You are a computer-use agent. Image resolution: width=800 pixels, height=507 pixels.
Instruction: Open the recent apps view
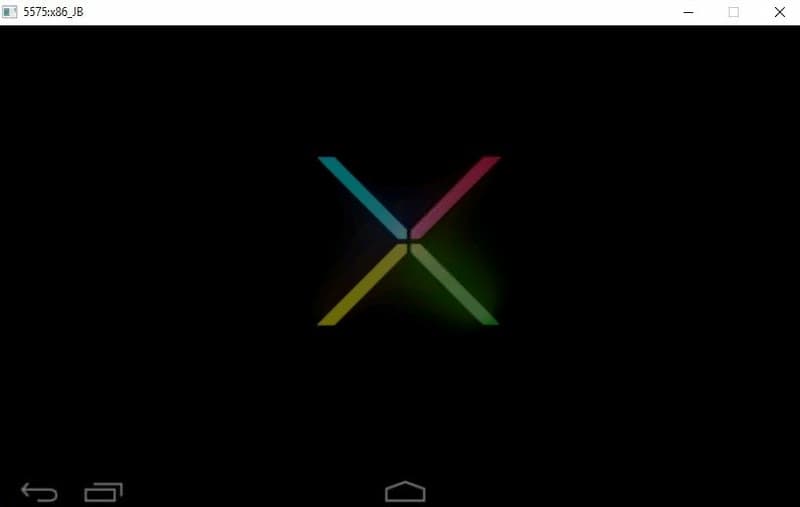tap(103, 491)
